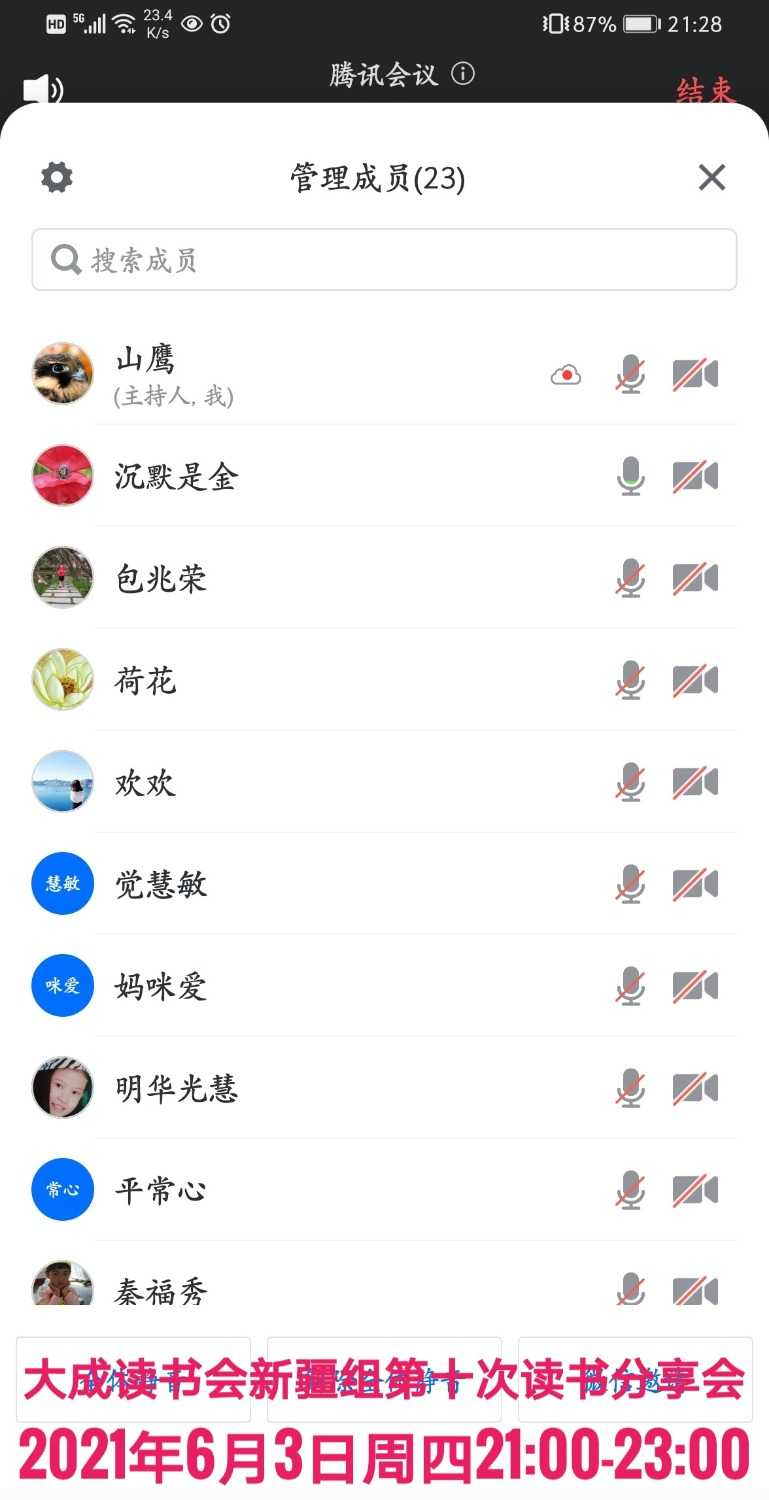Screen dimensions: 769x1500
Task: Select member 沉默是金 in the list
Action: [175, 476]
